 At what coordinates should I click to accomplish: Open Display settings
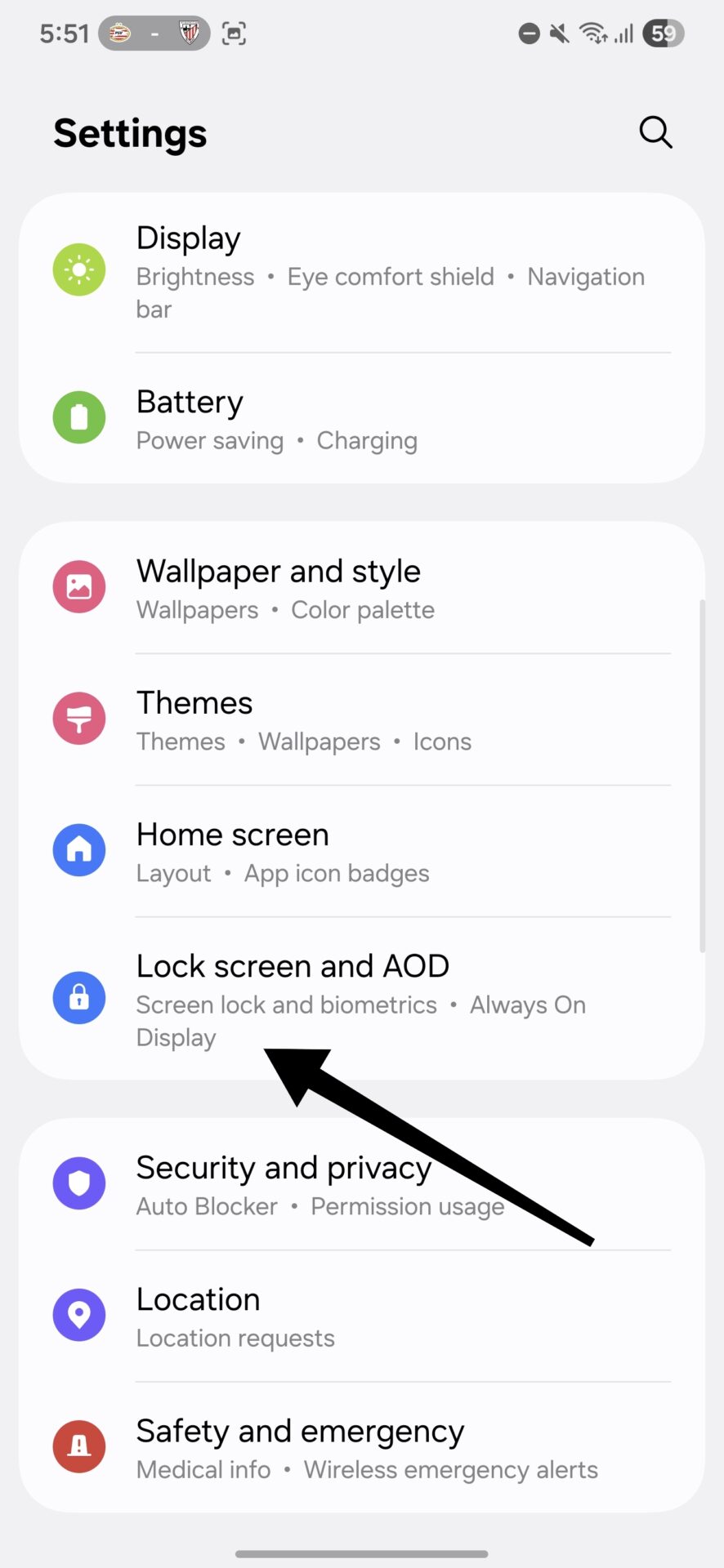[x=362, y=273]
